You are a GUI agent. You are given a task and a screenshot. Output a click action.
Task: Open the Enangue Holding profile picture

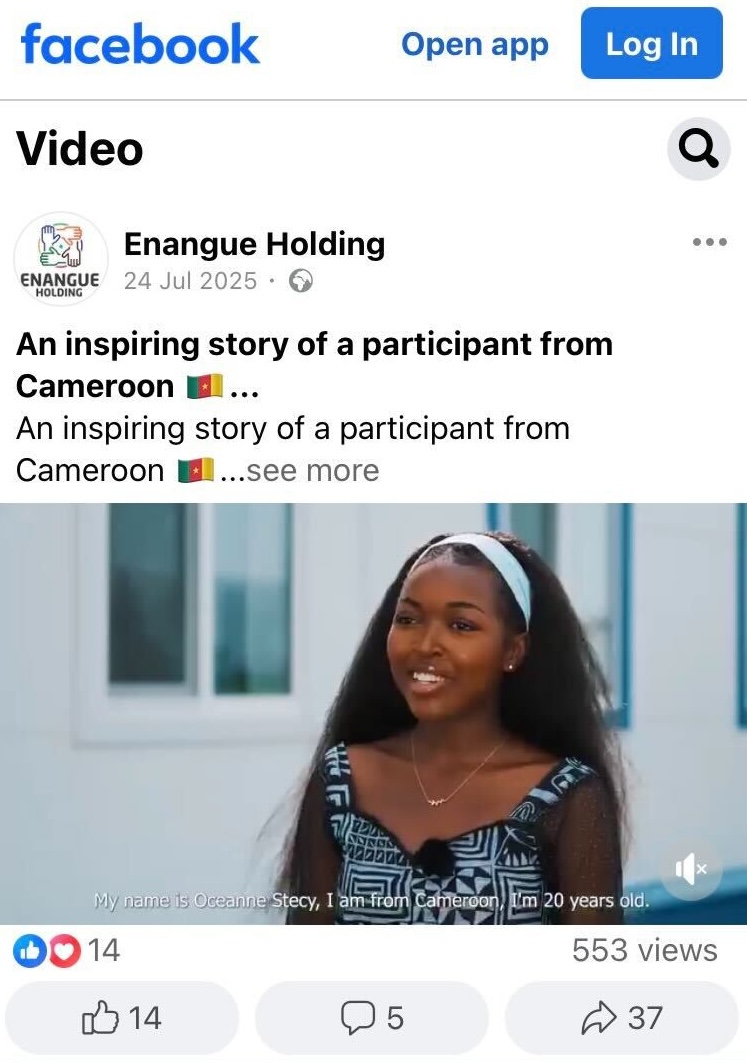coord(60,258)
